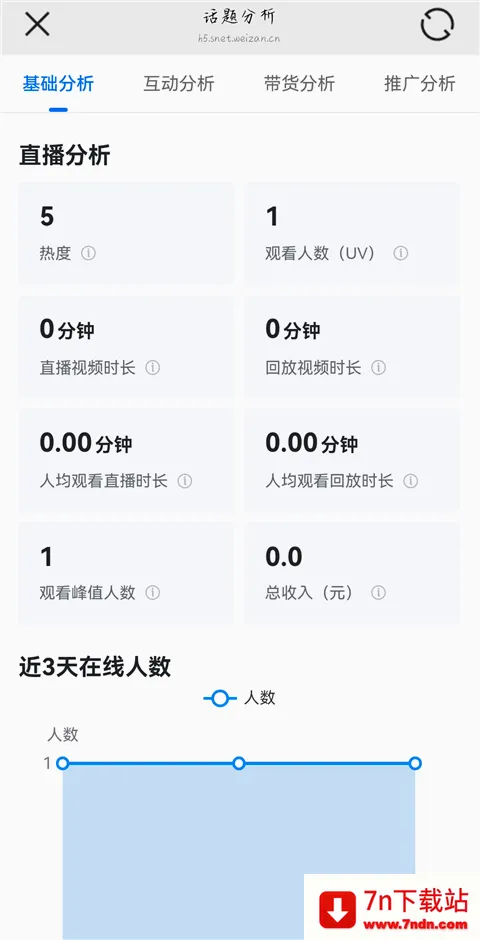Switch to the 互动分析 tab
The image size is (480, 940).
pos(179,83)
